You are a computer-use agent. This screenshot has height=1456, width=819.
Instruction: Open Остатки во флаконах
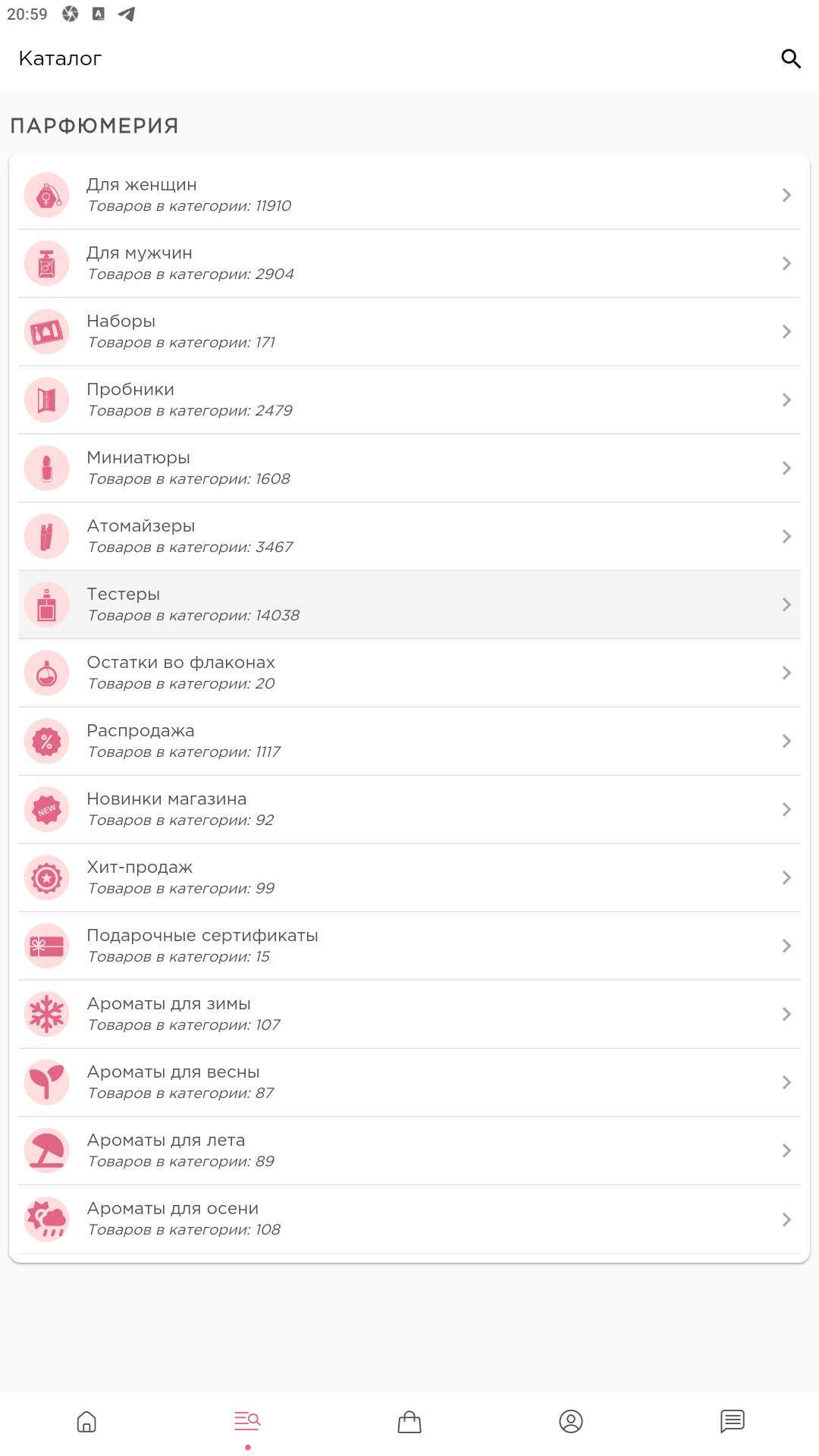pos(409,673)
